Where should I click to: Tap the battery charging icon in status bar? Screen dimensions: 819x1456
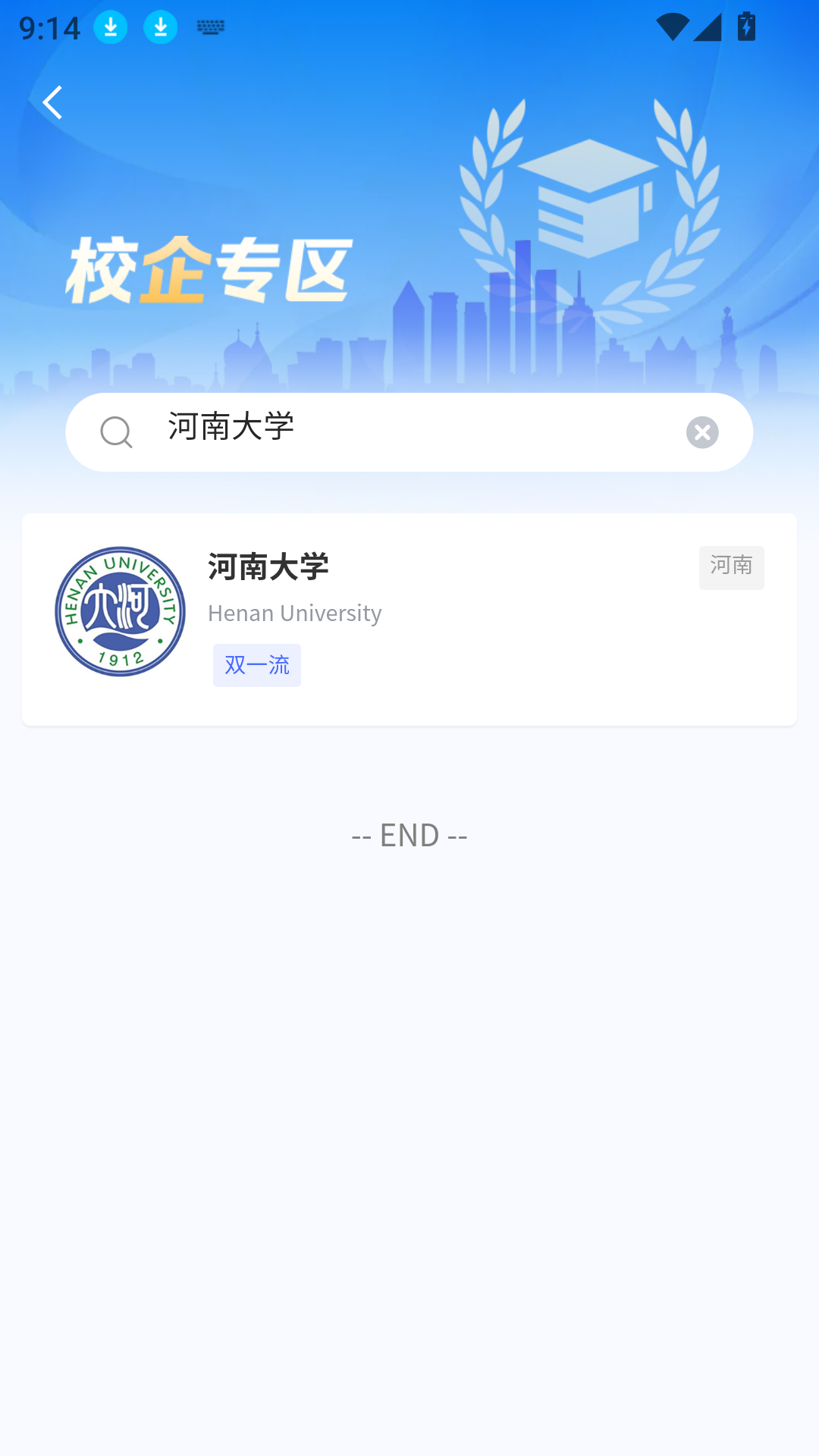point(746,27)
